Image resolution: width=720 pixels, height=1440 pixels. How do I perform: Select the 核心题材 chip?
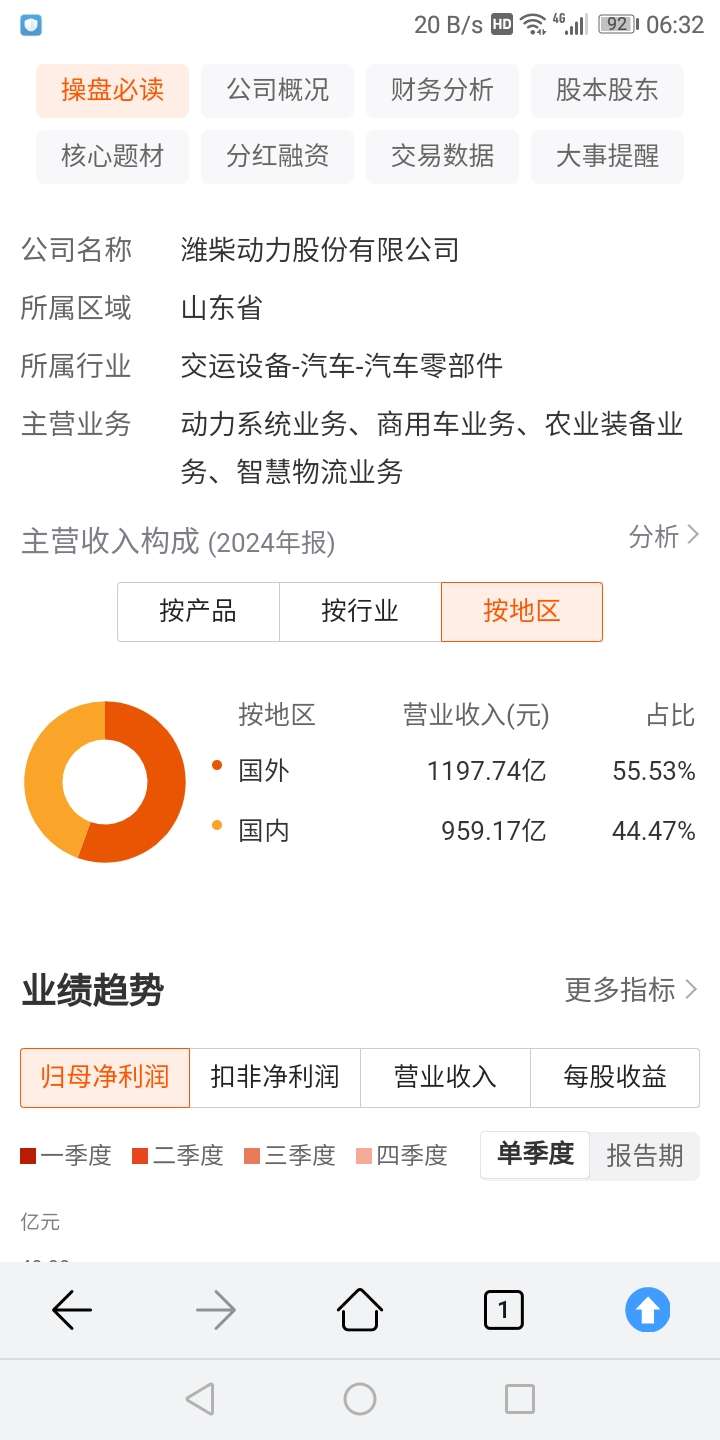tap(112, 156)
